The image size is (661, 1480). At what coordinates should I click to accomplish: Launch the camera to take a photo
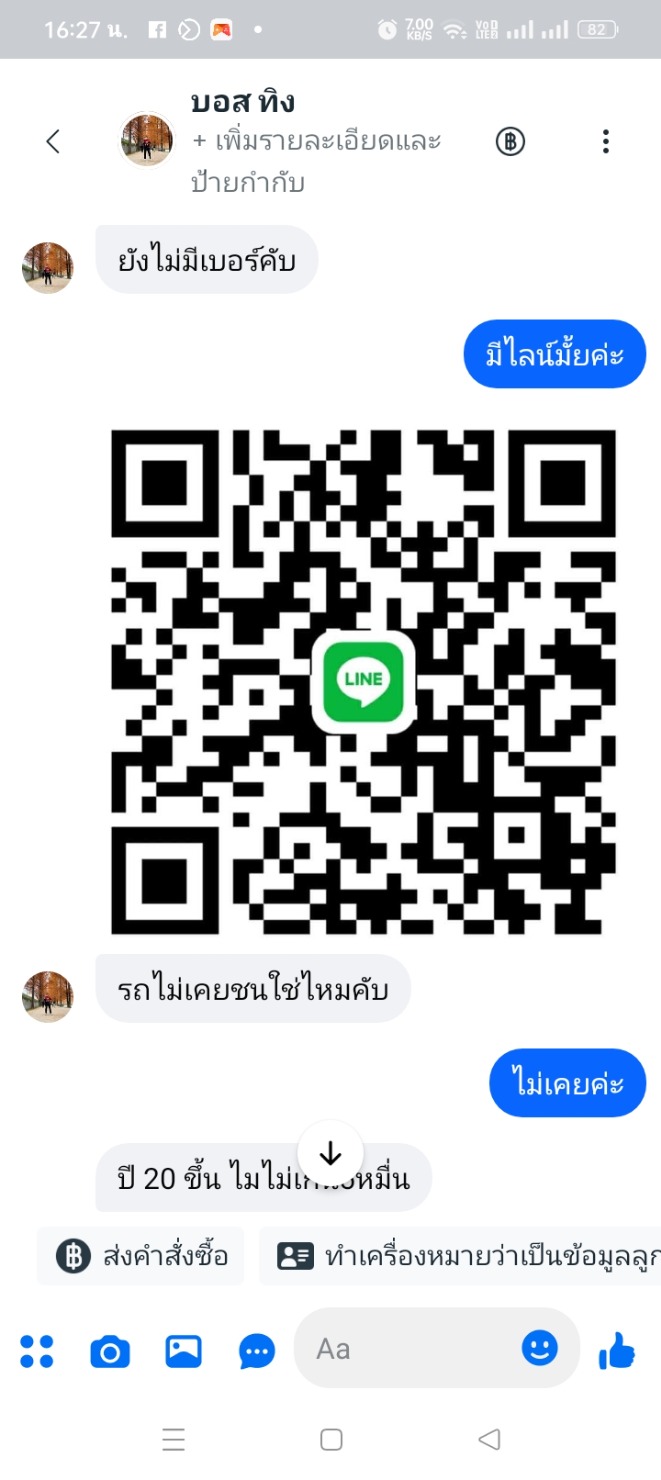coord(110,1352)
